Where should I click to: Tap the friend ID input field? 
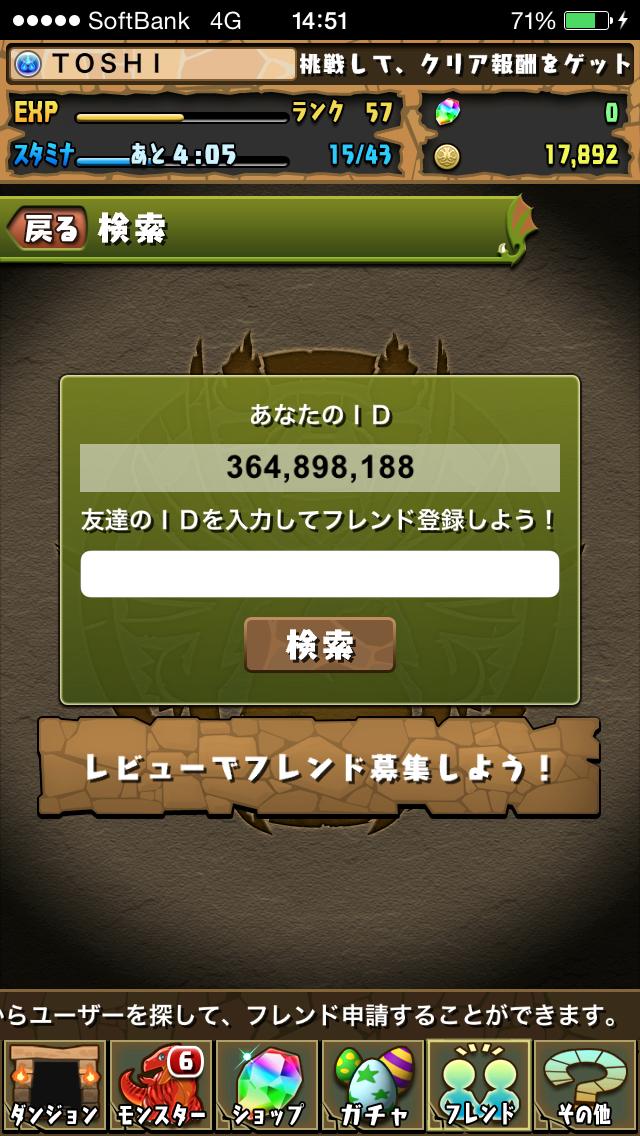tap(319, 574)
